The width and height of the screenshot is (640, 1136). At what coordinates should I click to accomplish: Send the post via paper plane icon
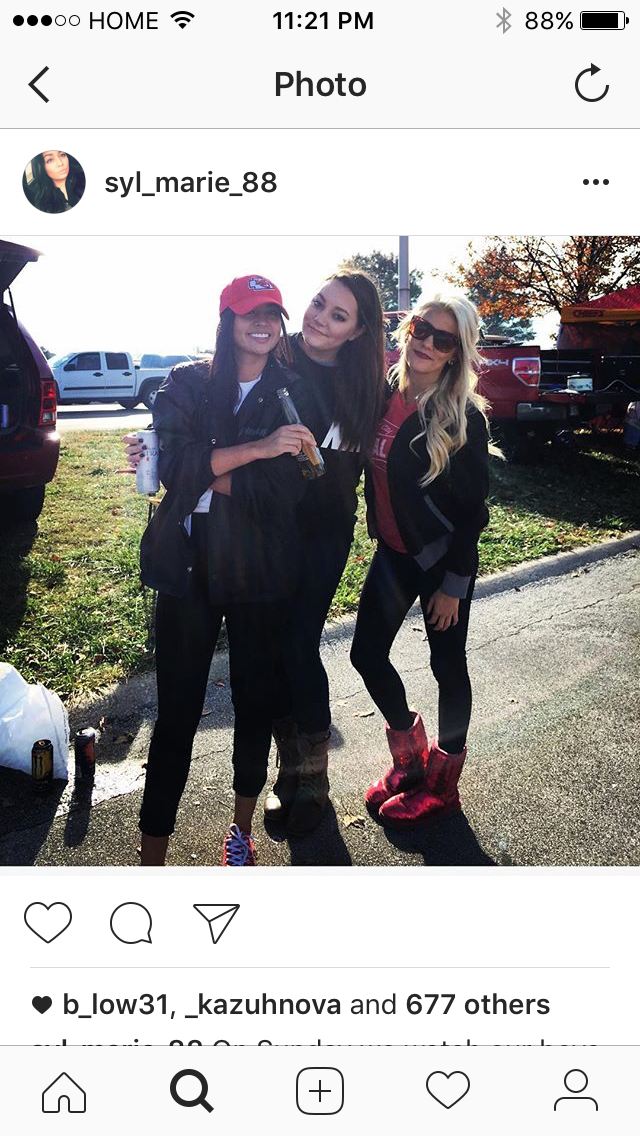click(x=216, y=923)
